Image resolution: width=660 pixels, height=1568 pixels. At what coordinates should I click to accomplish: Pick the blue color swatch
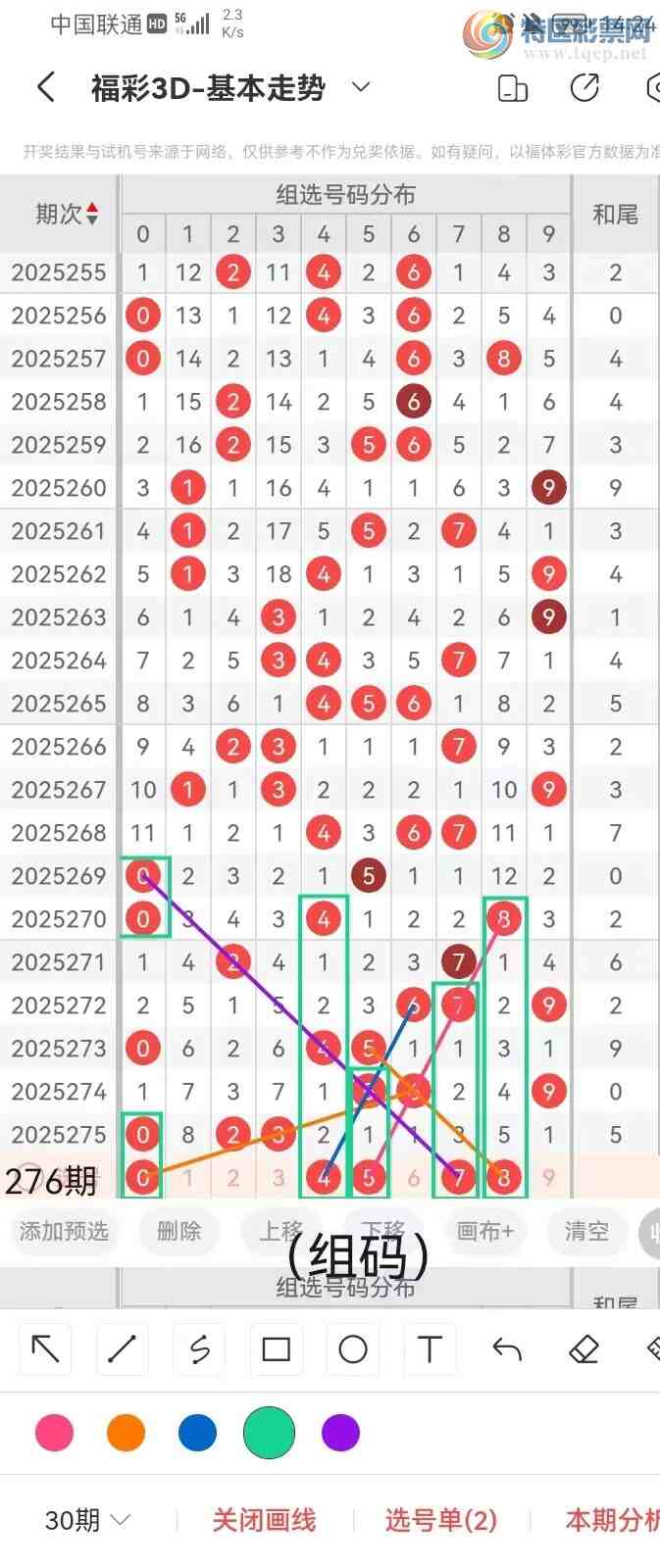coord(197,1433)
